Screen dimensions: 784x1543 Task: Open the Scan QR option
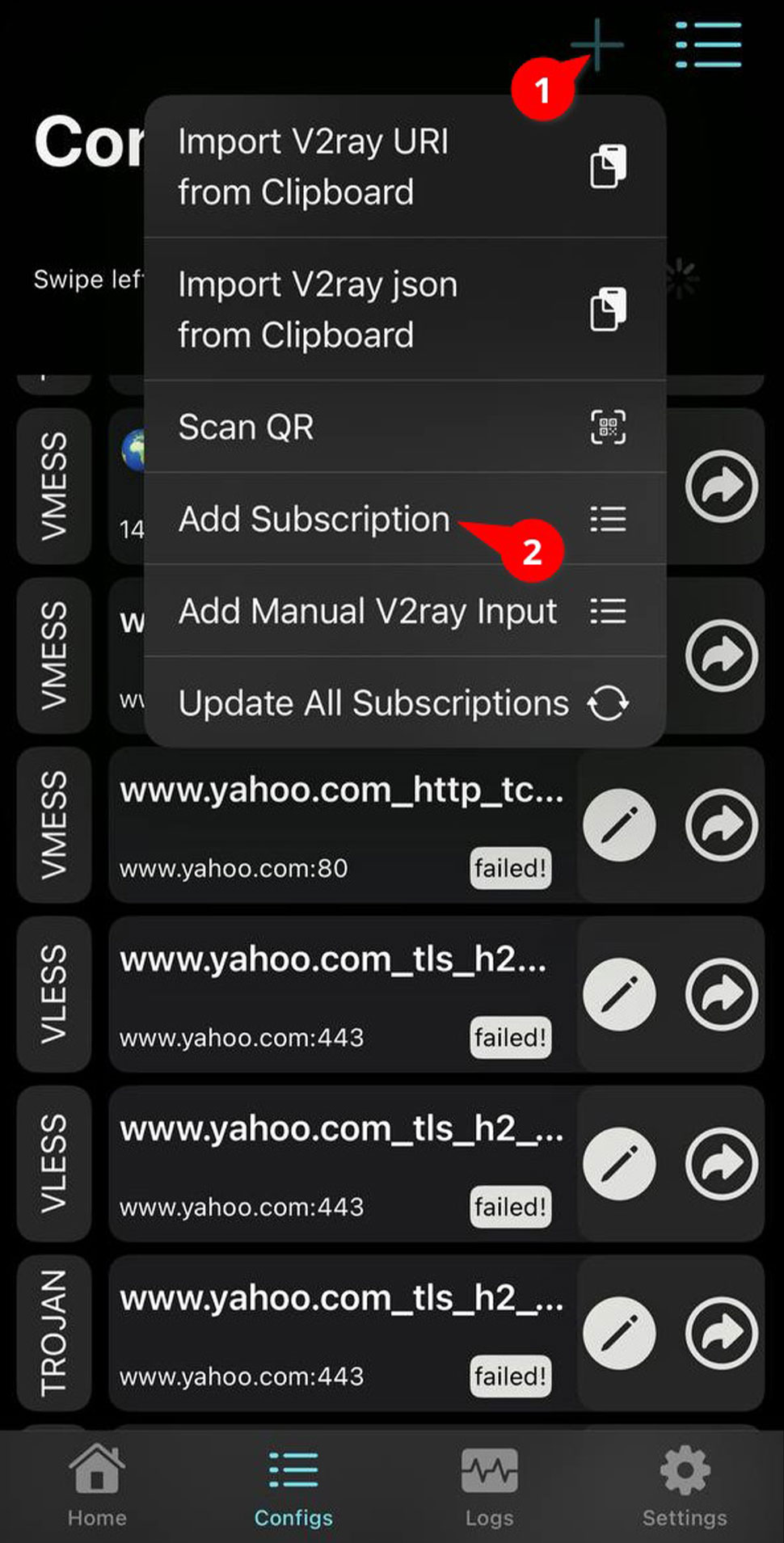(404, 428)
